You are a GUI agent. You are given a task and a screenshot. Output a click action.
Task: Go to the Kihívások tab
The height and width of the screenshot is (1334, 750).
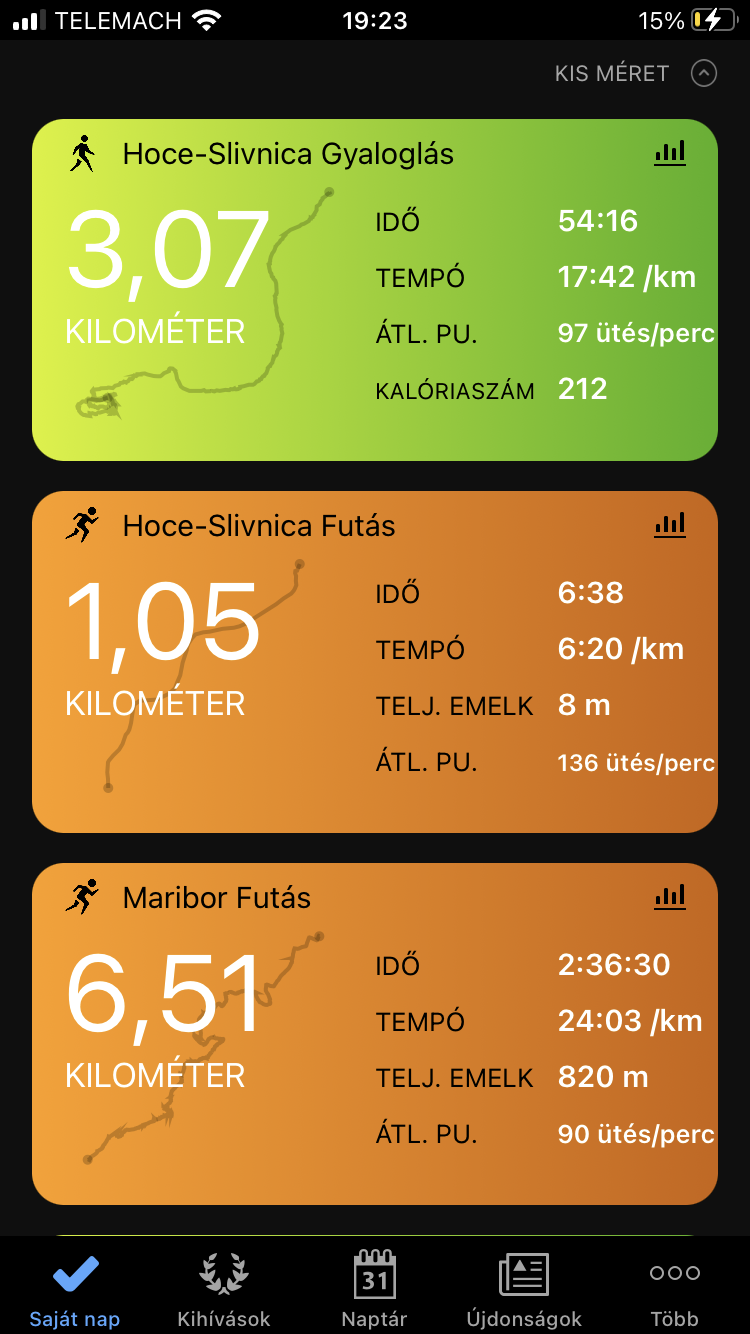click(x=224, y=1288)
